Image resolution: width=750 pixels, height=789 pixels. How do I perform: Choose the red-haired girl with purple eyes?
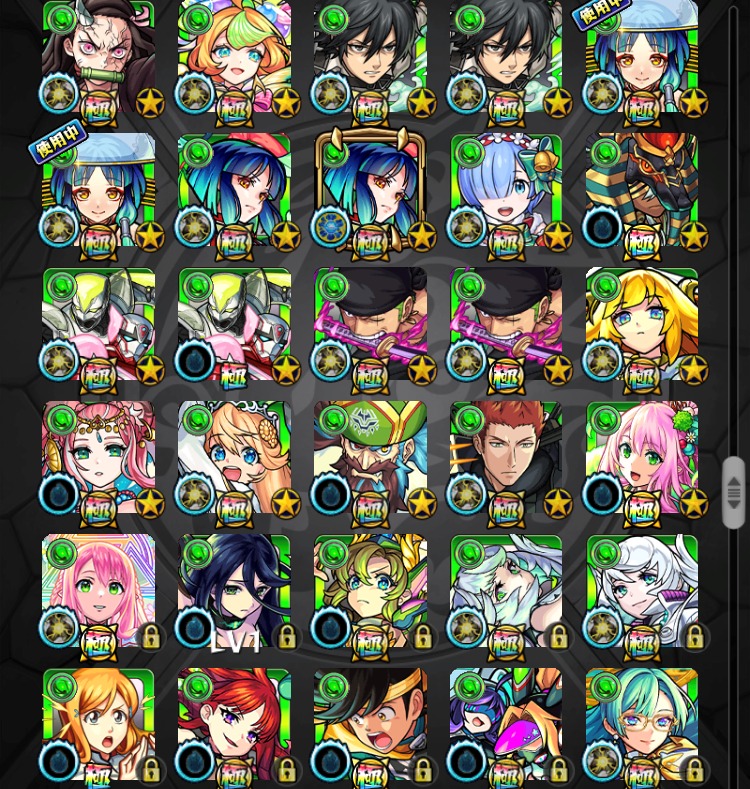point(234,726)
